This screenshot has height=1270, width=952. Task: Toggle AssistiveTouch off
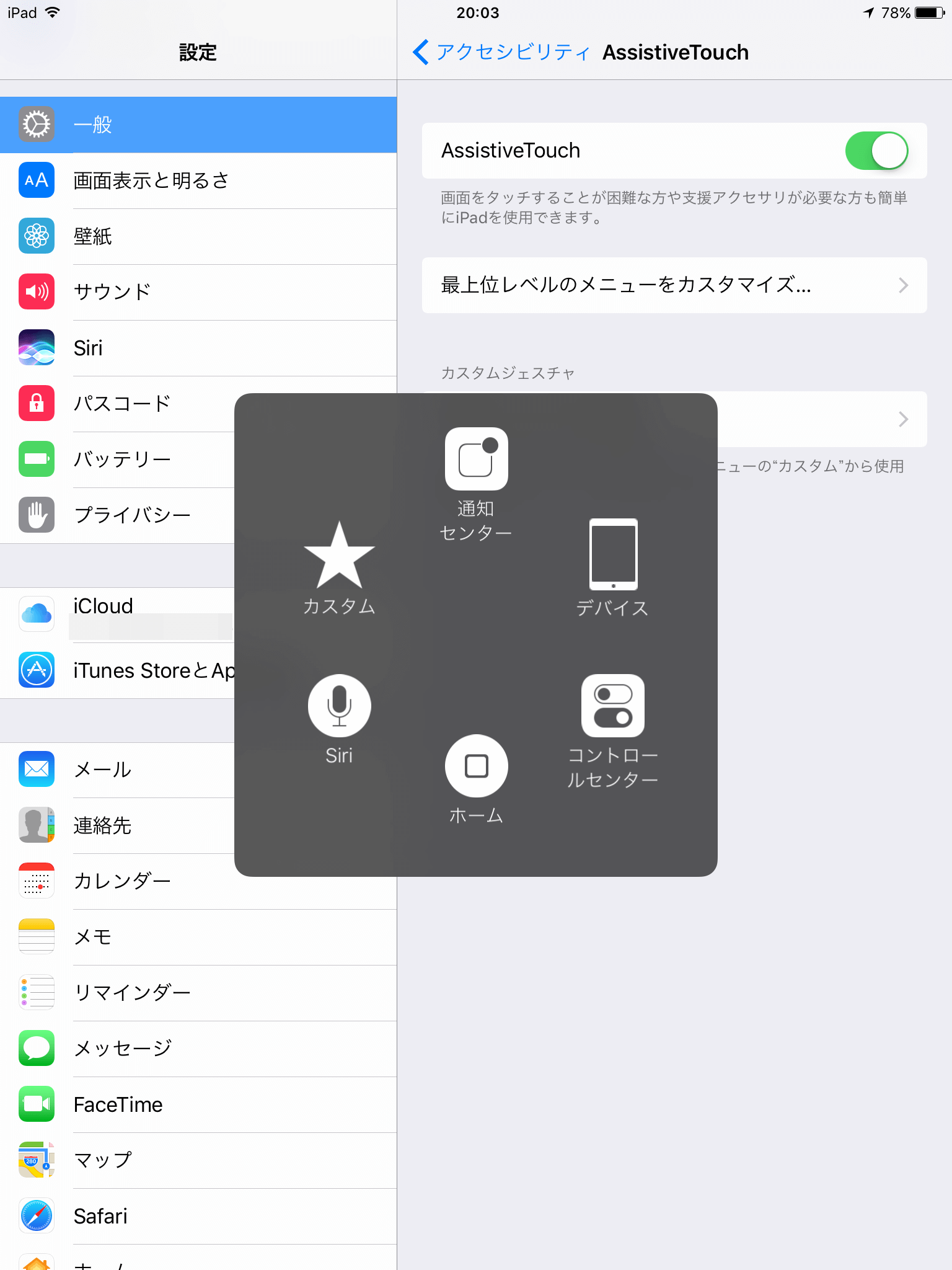click(x=876, y=150)
